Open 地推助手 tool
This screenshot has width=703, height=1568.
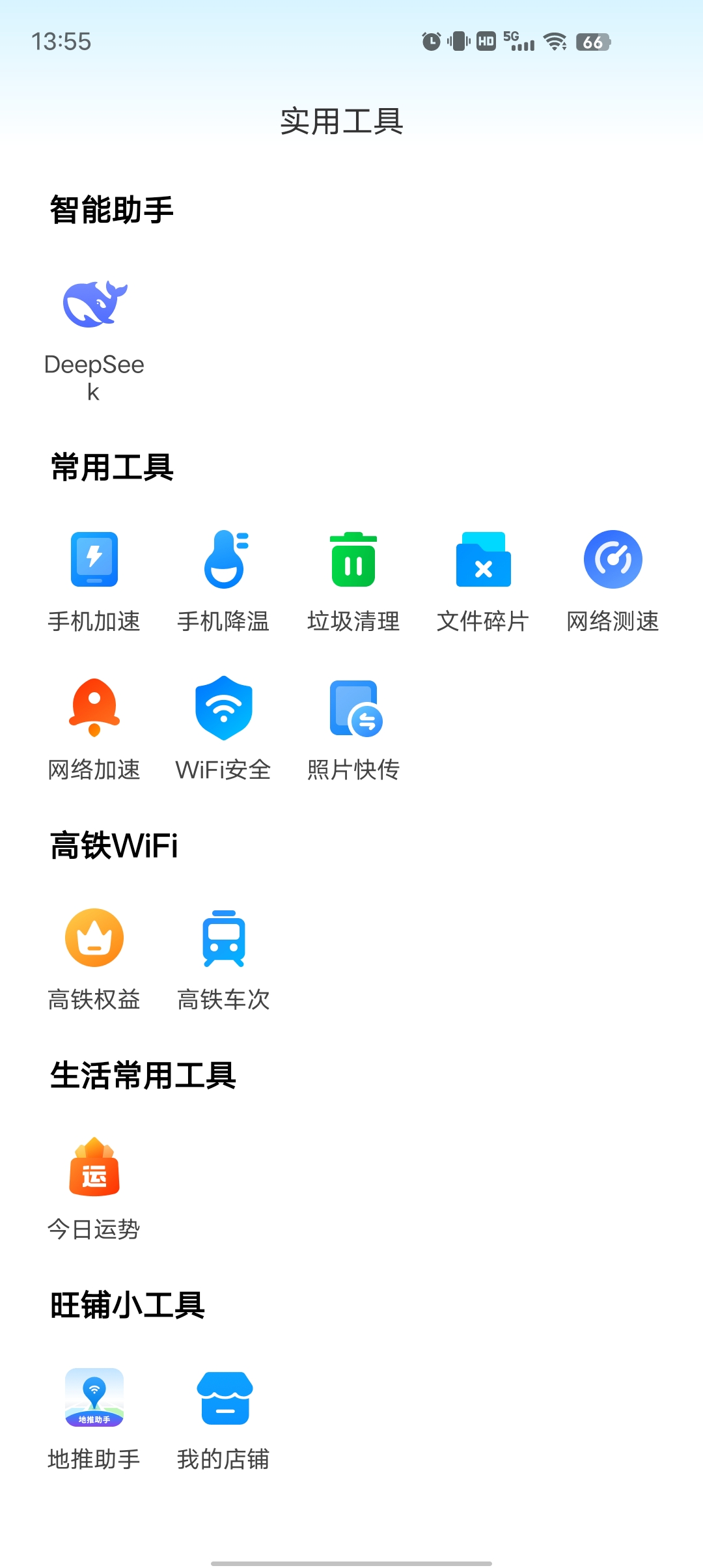[94, 1398]
